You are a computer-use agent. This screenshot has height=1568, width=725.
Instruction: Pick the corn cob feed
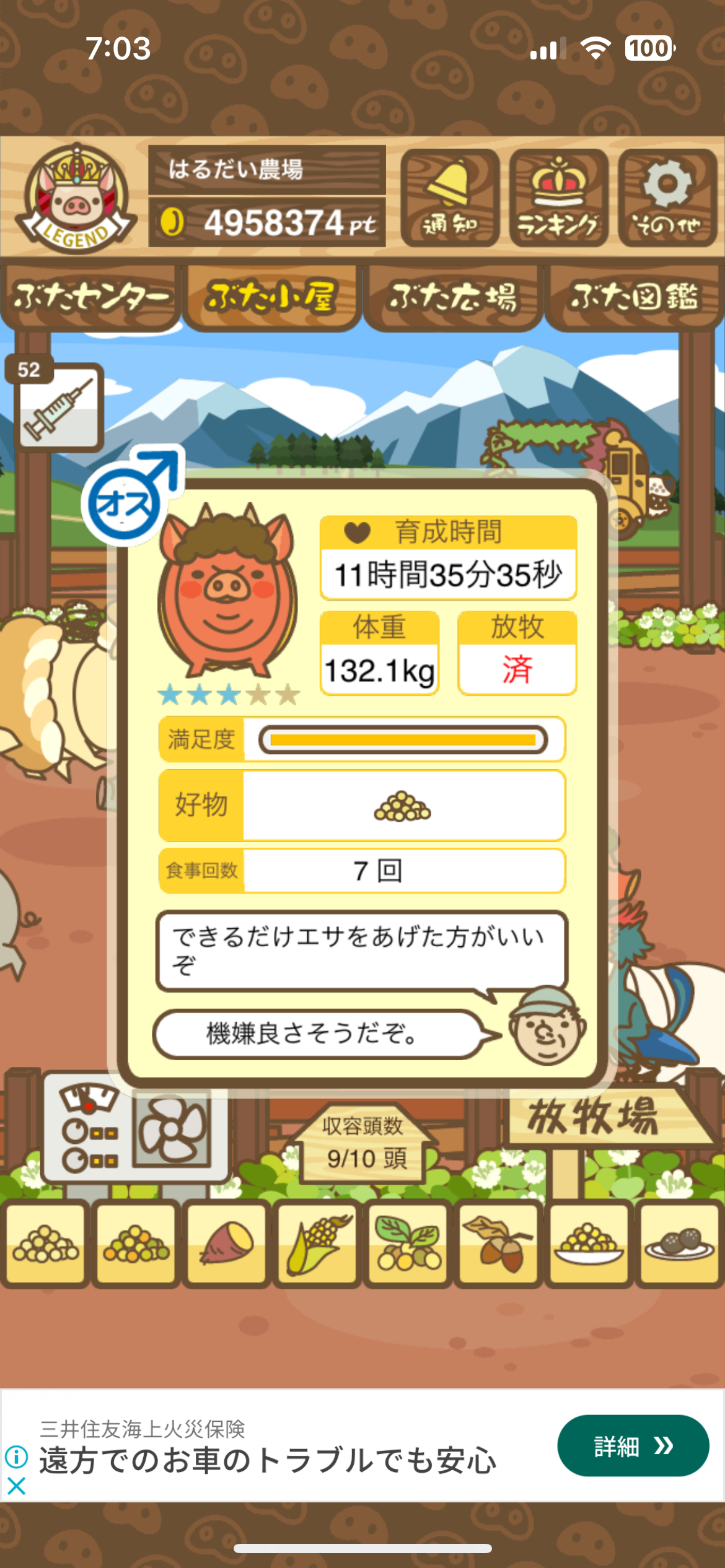(317, 1243)
